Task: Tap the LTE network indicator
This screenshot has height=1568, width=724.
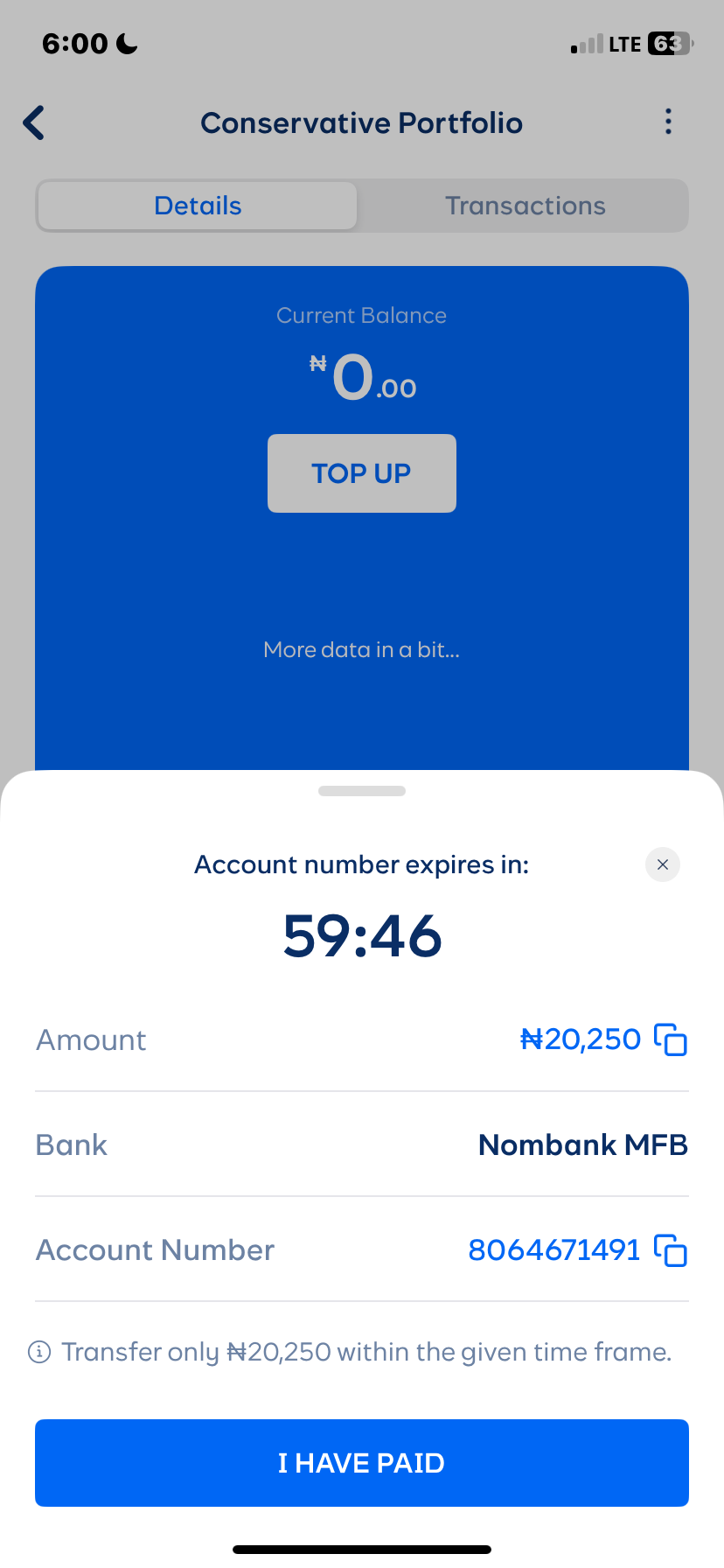Action: (x=623, y=43)
